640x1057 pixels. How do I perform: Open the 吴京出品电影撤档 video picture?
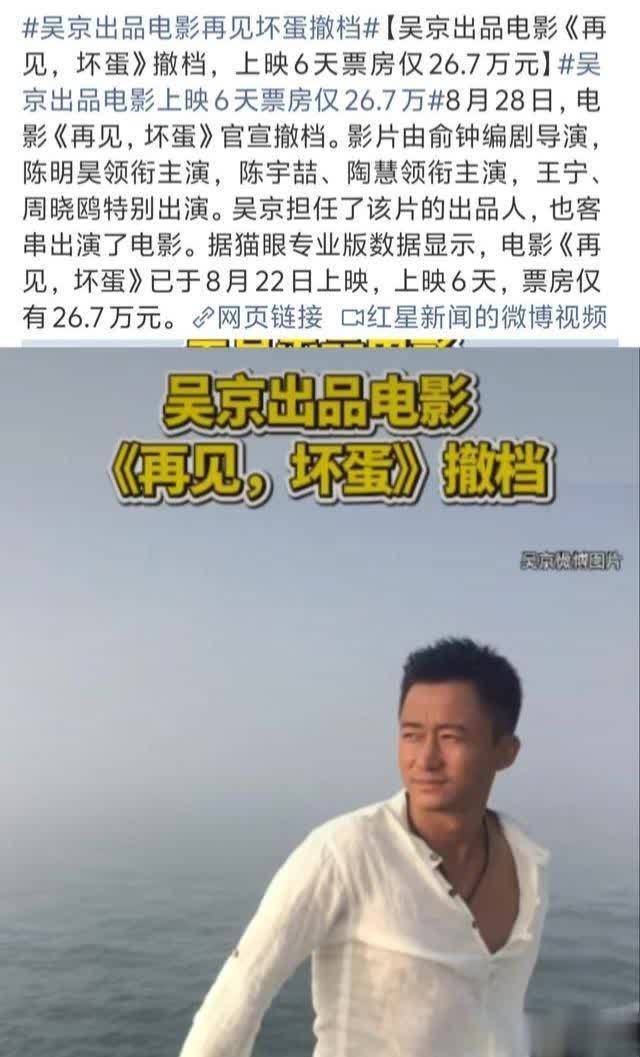(x=320, y=700)
